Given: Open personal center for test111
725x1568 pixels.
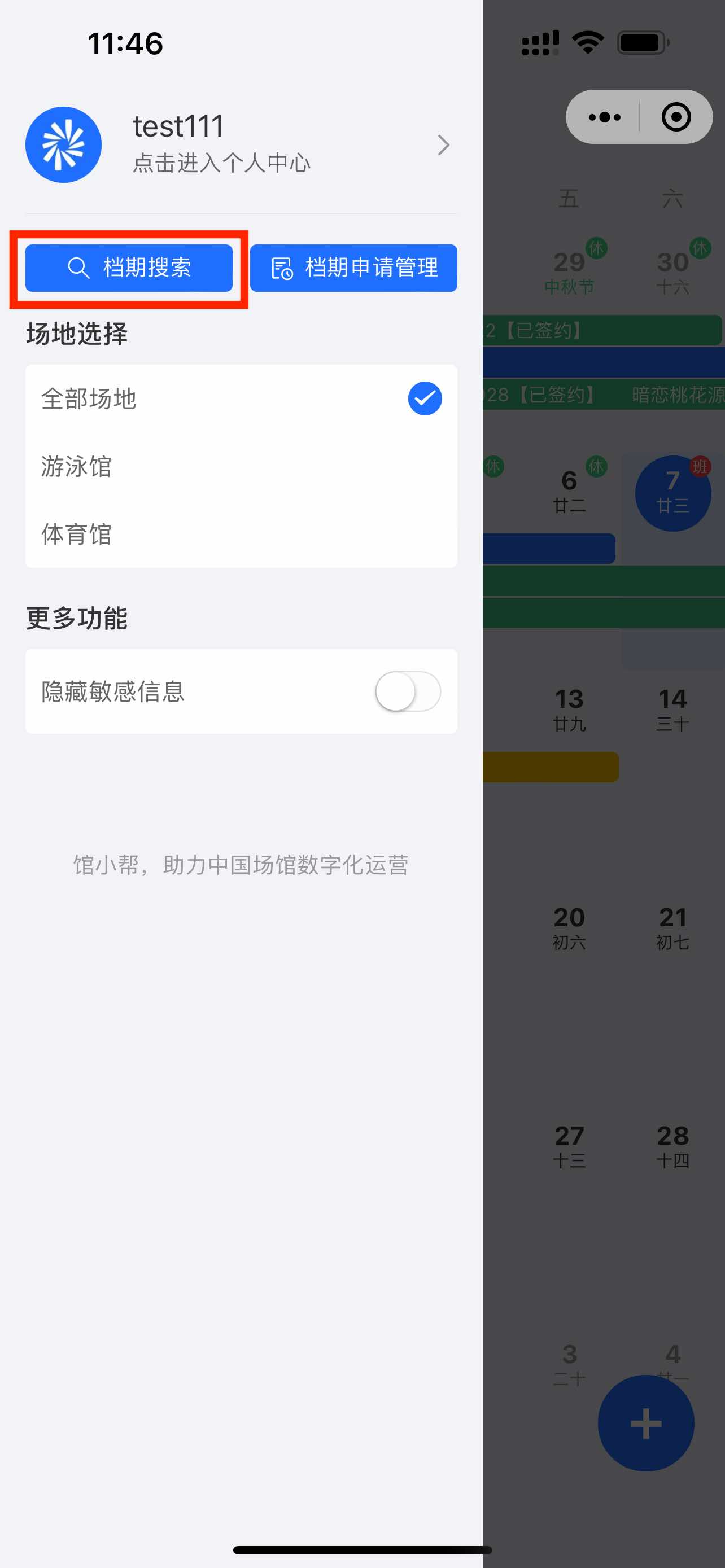Looking at the screenshot, I should (x=241, y=145).
